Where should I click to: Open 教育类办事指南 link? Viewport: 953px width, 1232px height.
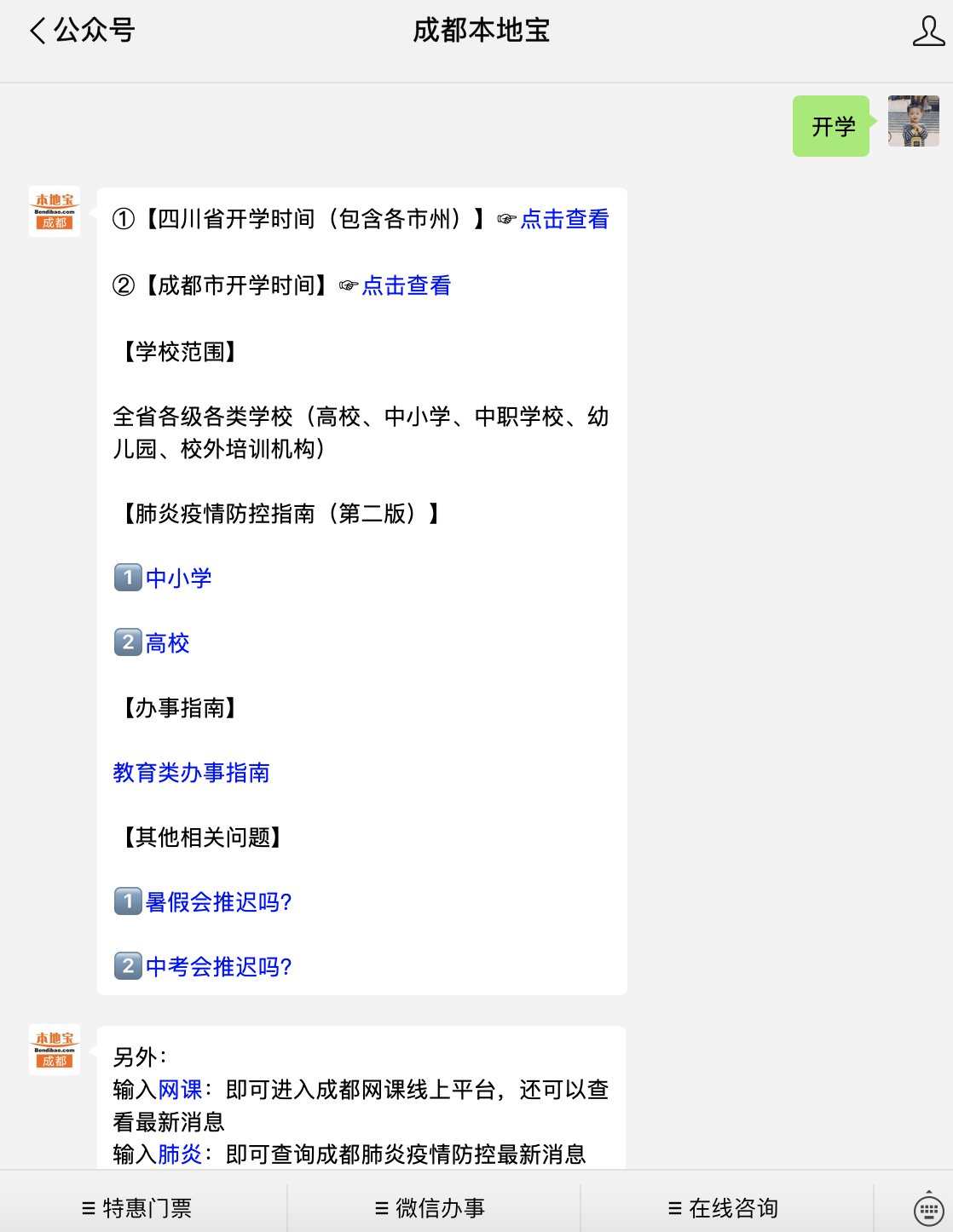[x=191, y=773]
